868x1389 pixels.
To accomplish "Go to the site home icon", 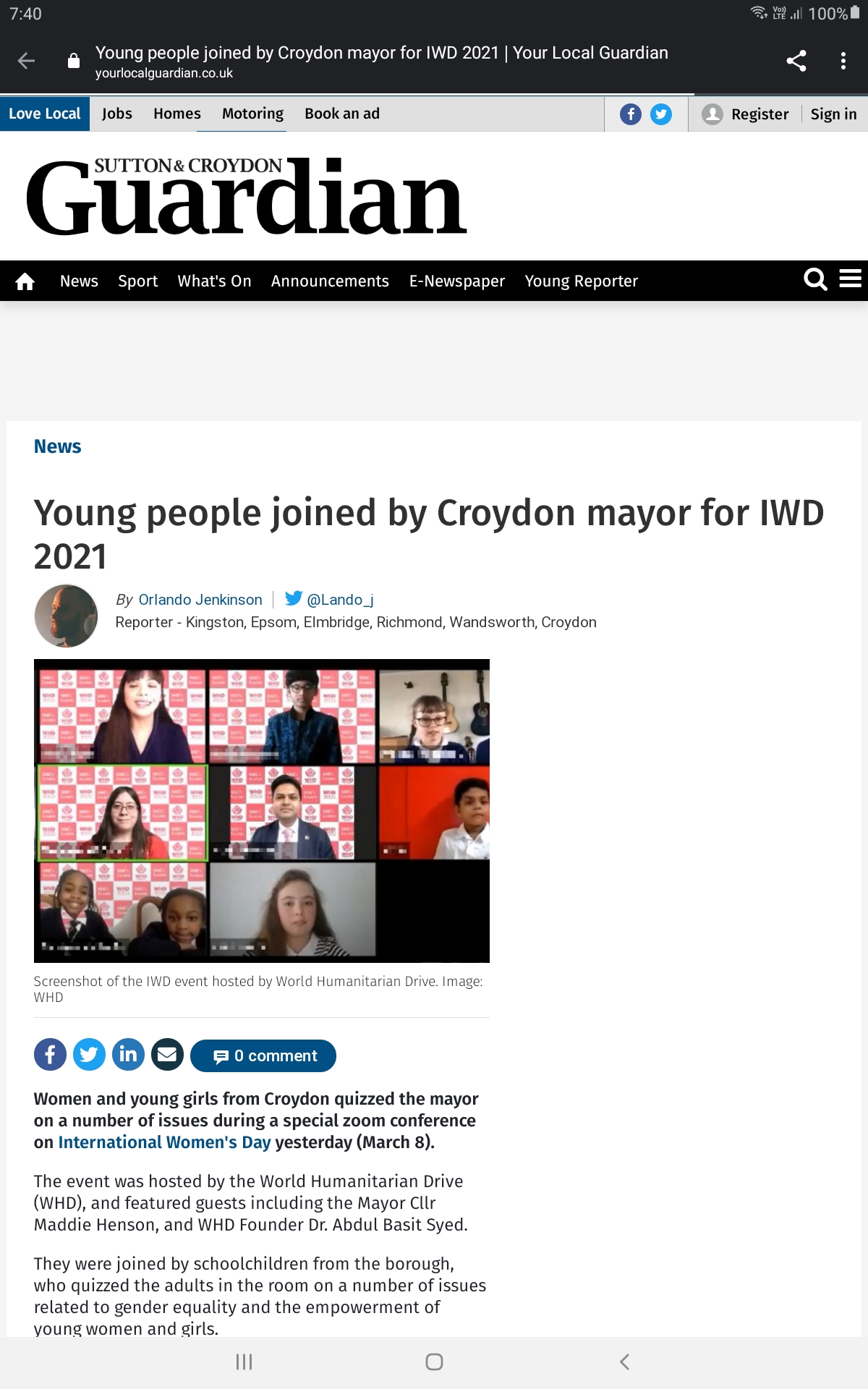I will [25, 281].
